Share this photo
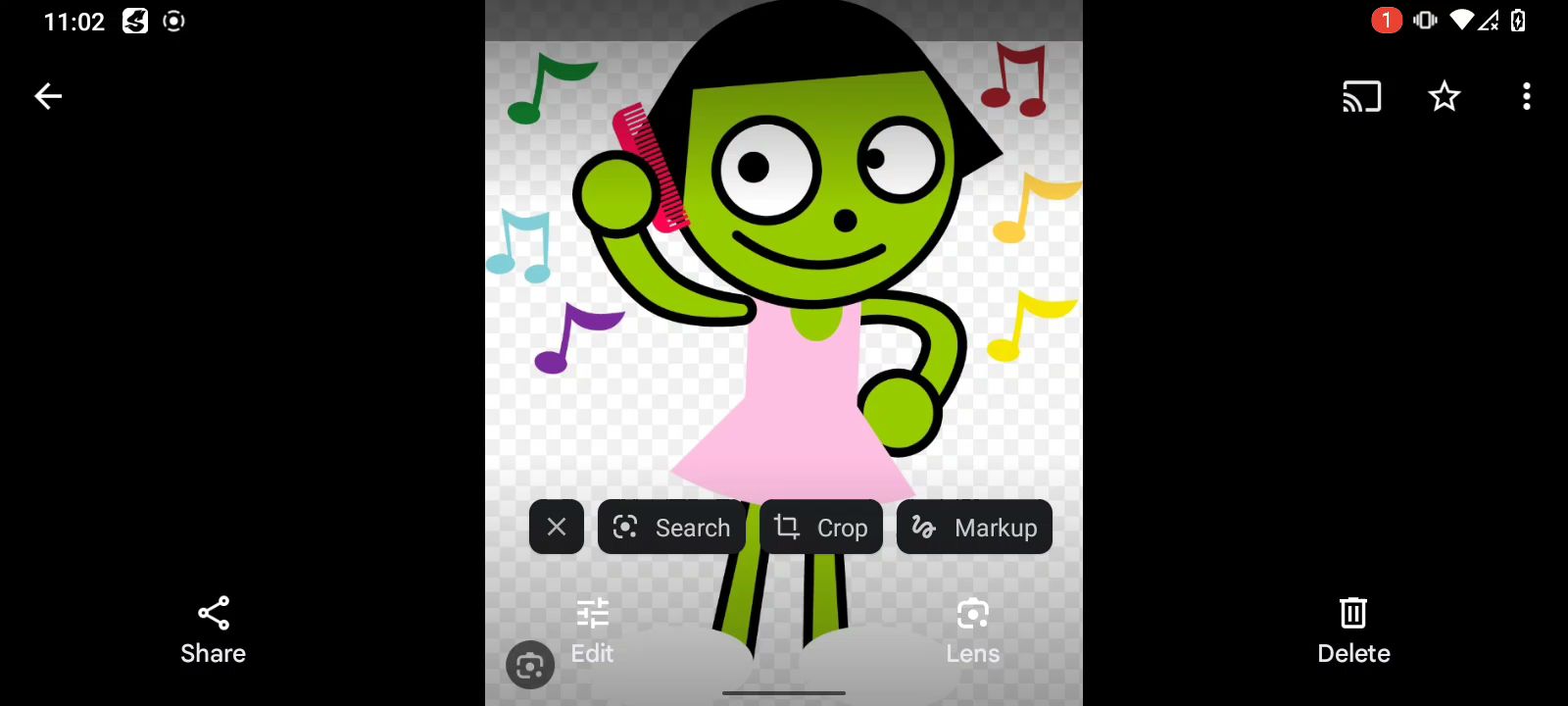The height and width of the screenshot is (706, 1568). click(x=214, y=631)
